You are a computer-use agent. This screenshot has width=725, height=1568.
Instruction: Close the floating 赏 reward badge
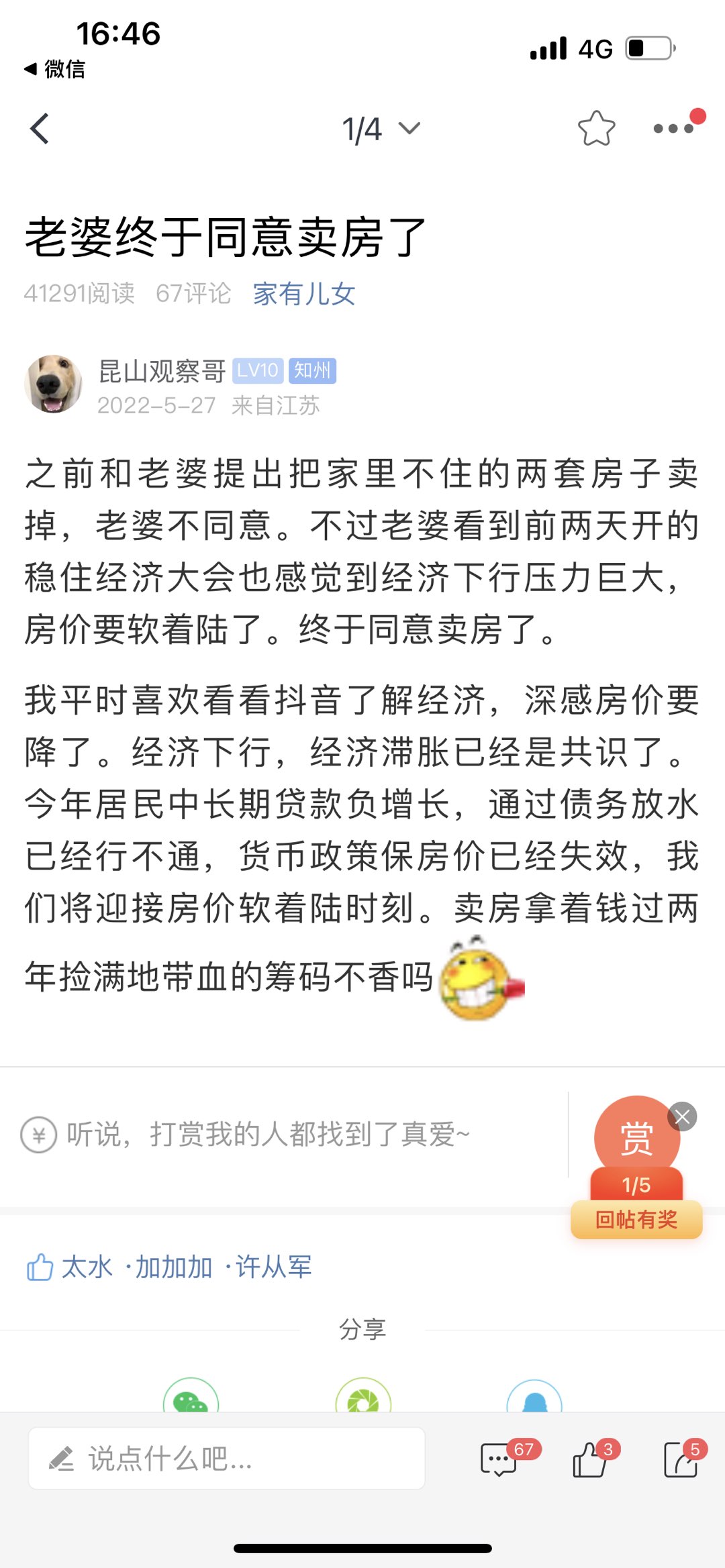(x=682, y=1117)
